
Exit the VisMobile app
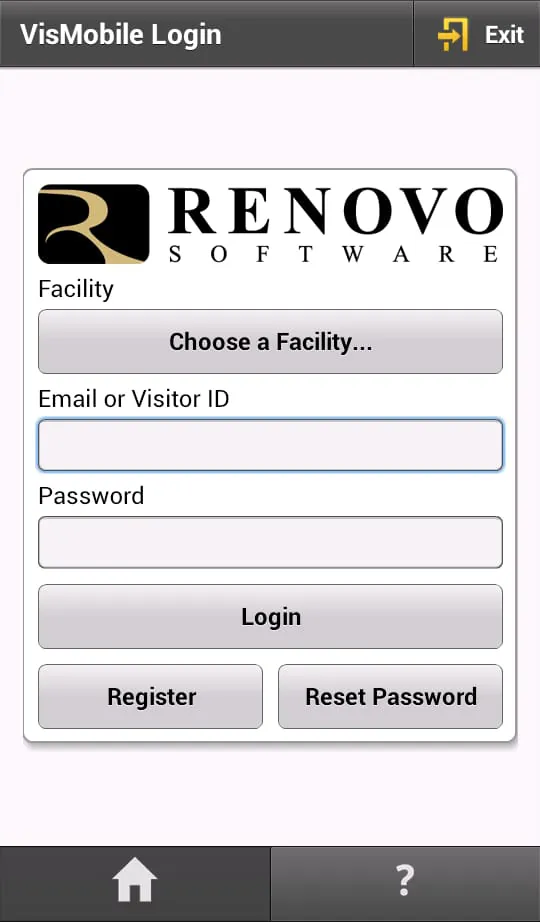coord(477,34)
